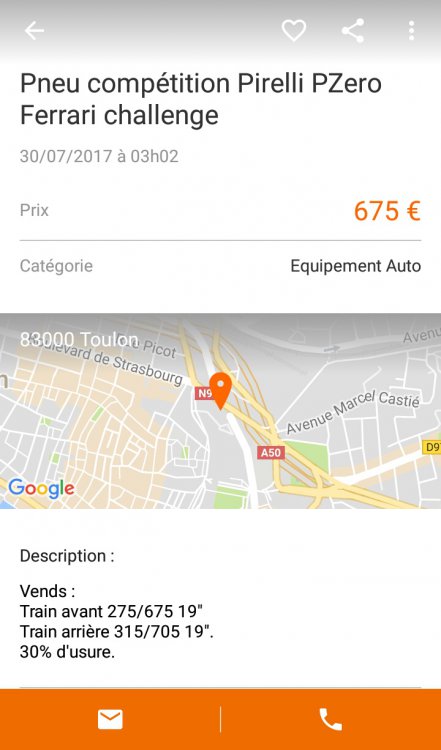441x750 pixels.
Task: Call the seller with the phone button
Action: coord(331,719)
